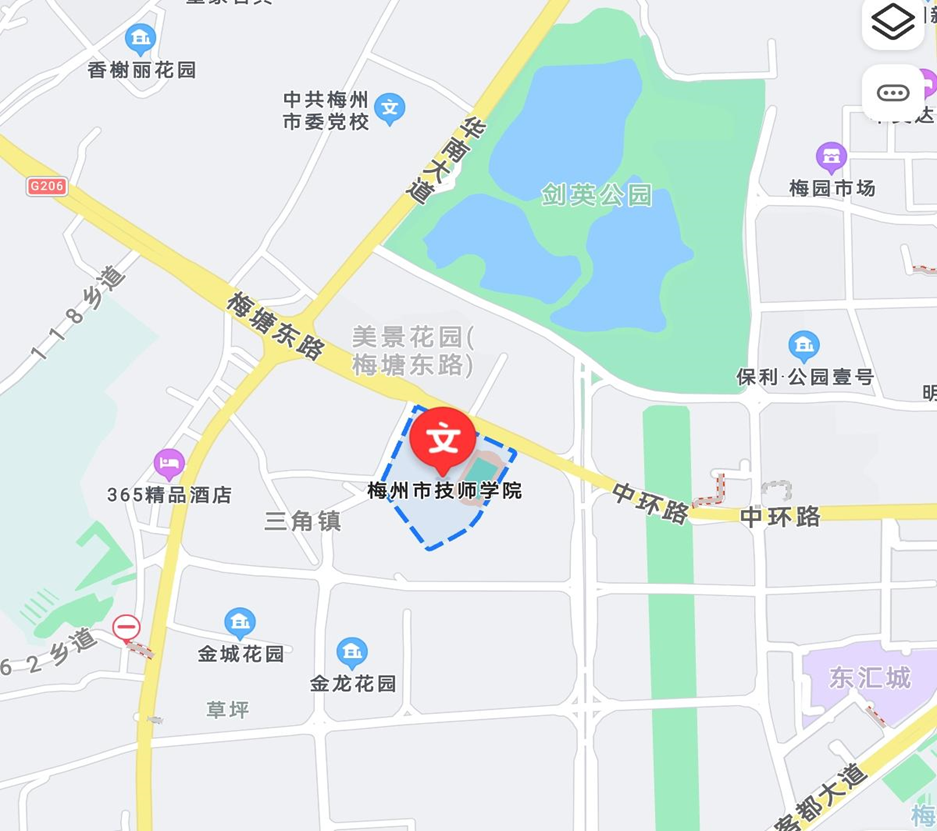The height and width of the screenshot is (831, 937).
Task: Tap the 东汇城 mall label
Action: click(870, 678)
